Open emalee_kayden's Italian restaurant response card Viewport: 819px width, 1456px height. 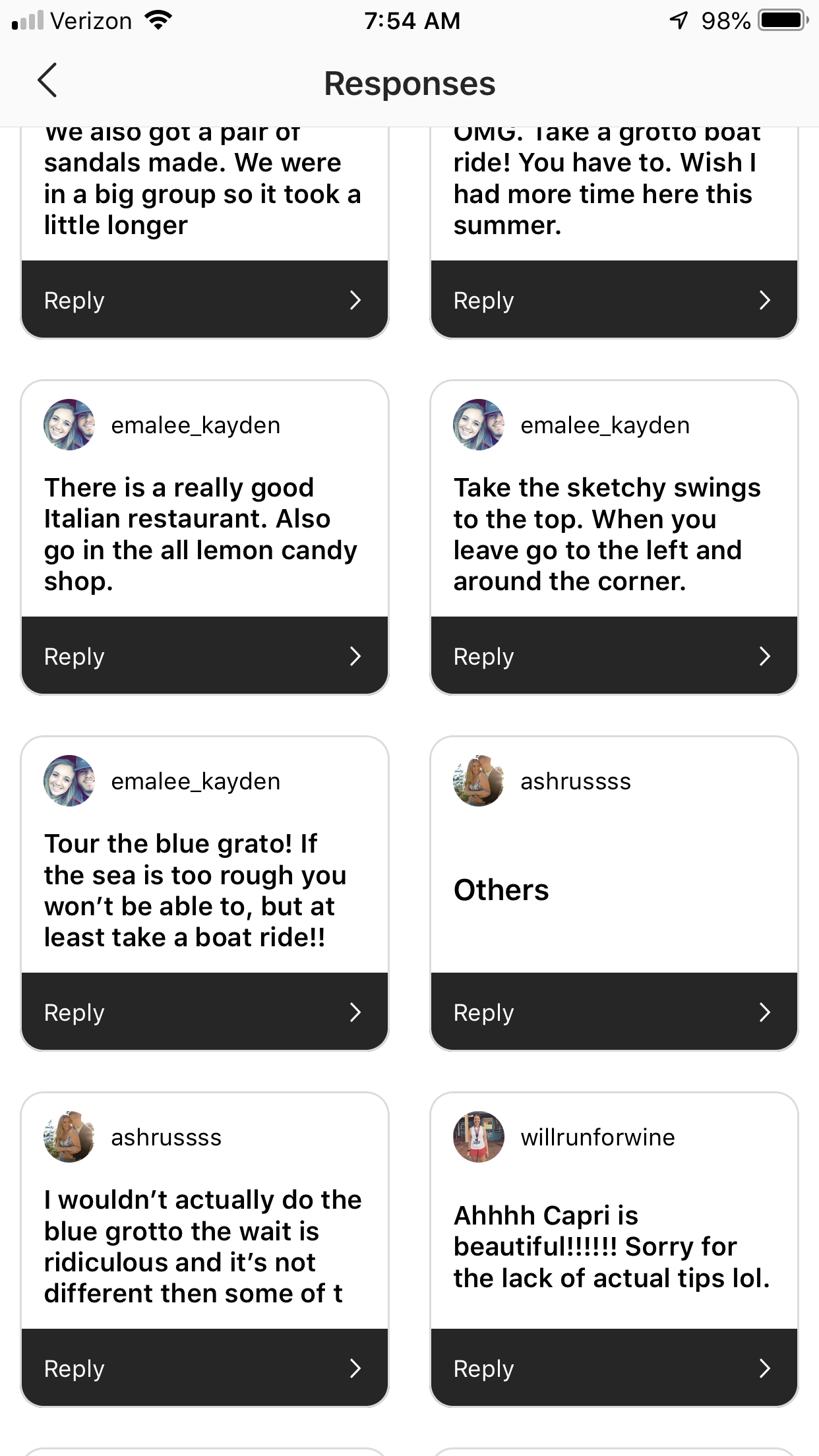(x=201, y=534)
